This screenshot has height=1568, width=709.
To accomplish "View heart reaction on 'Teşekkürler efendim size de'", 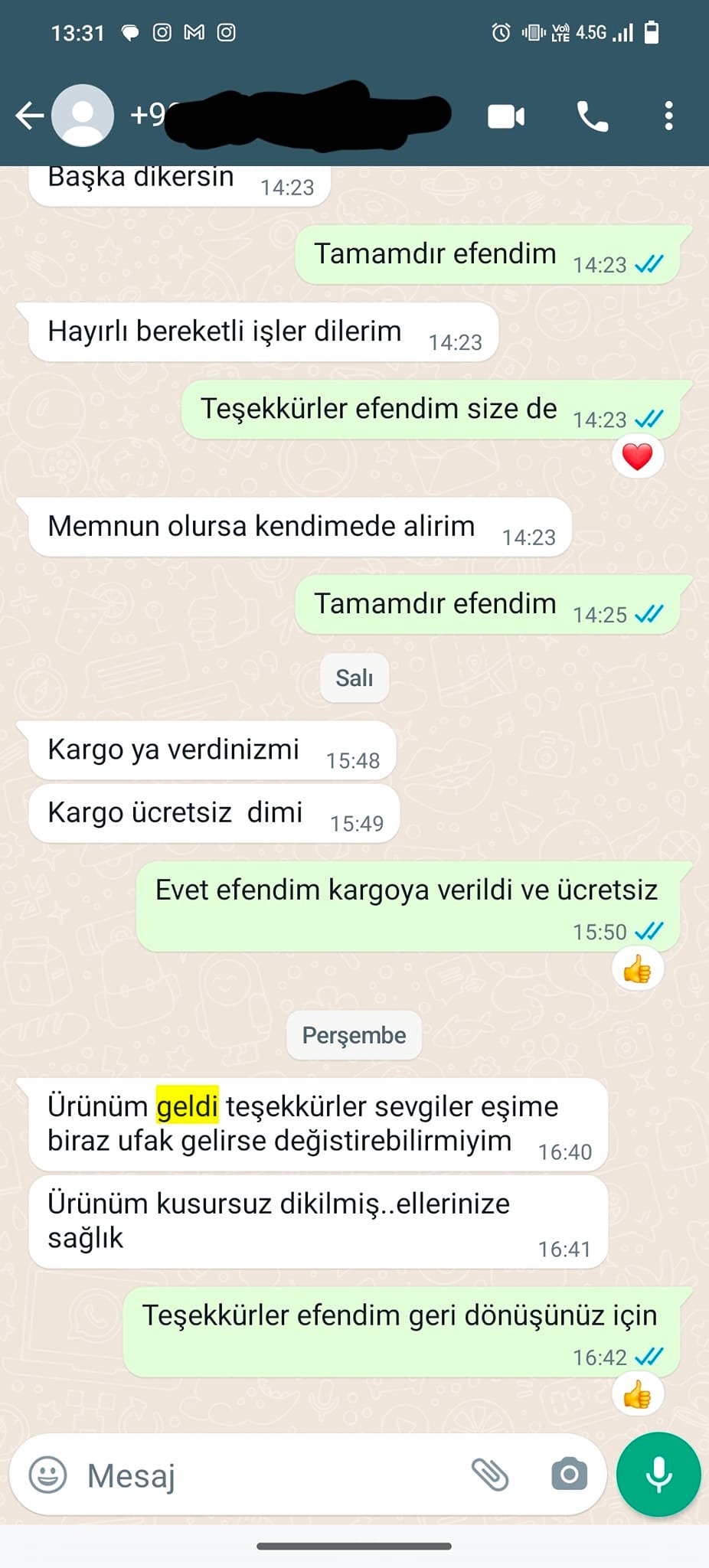I will click(x=637, y=457).
